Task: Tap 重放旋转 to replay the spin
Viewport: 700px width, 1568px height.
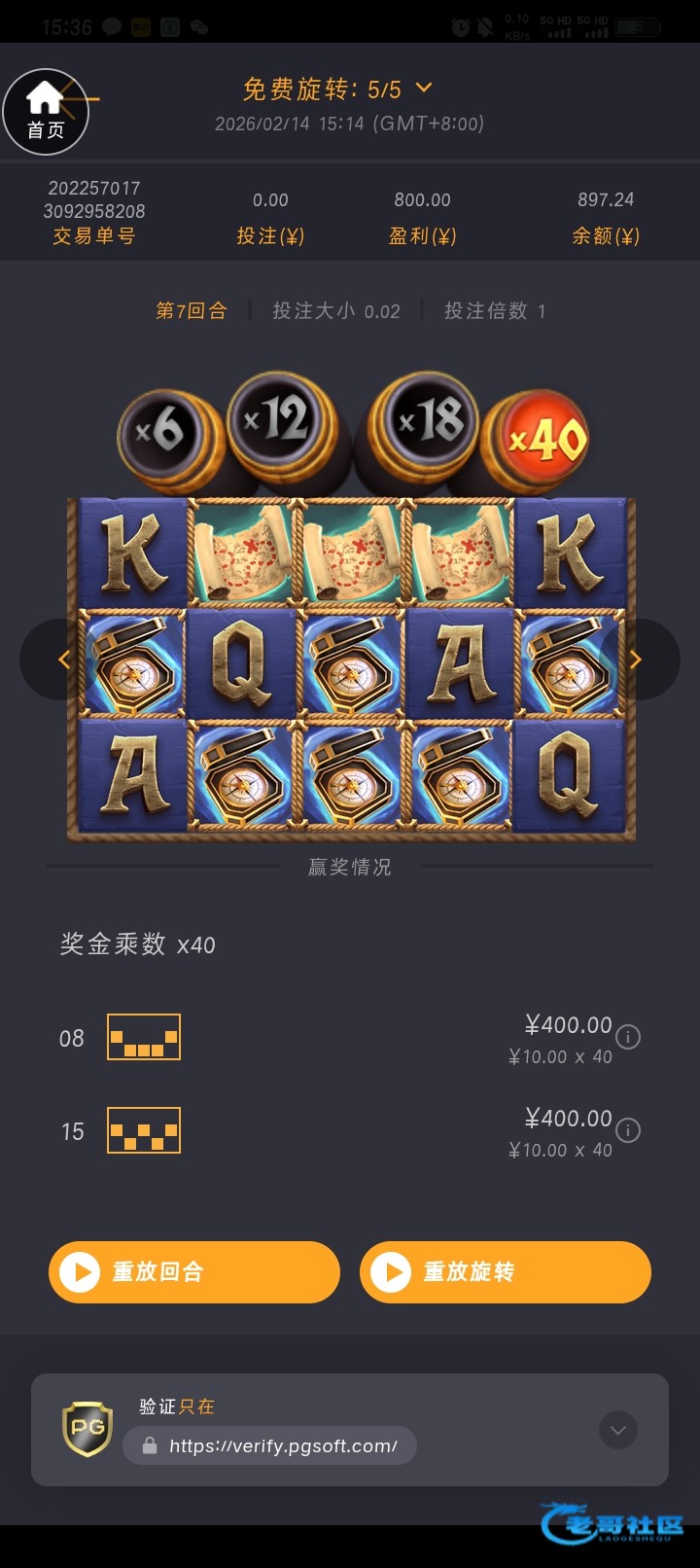Action: click(505, 1271)
